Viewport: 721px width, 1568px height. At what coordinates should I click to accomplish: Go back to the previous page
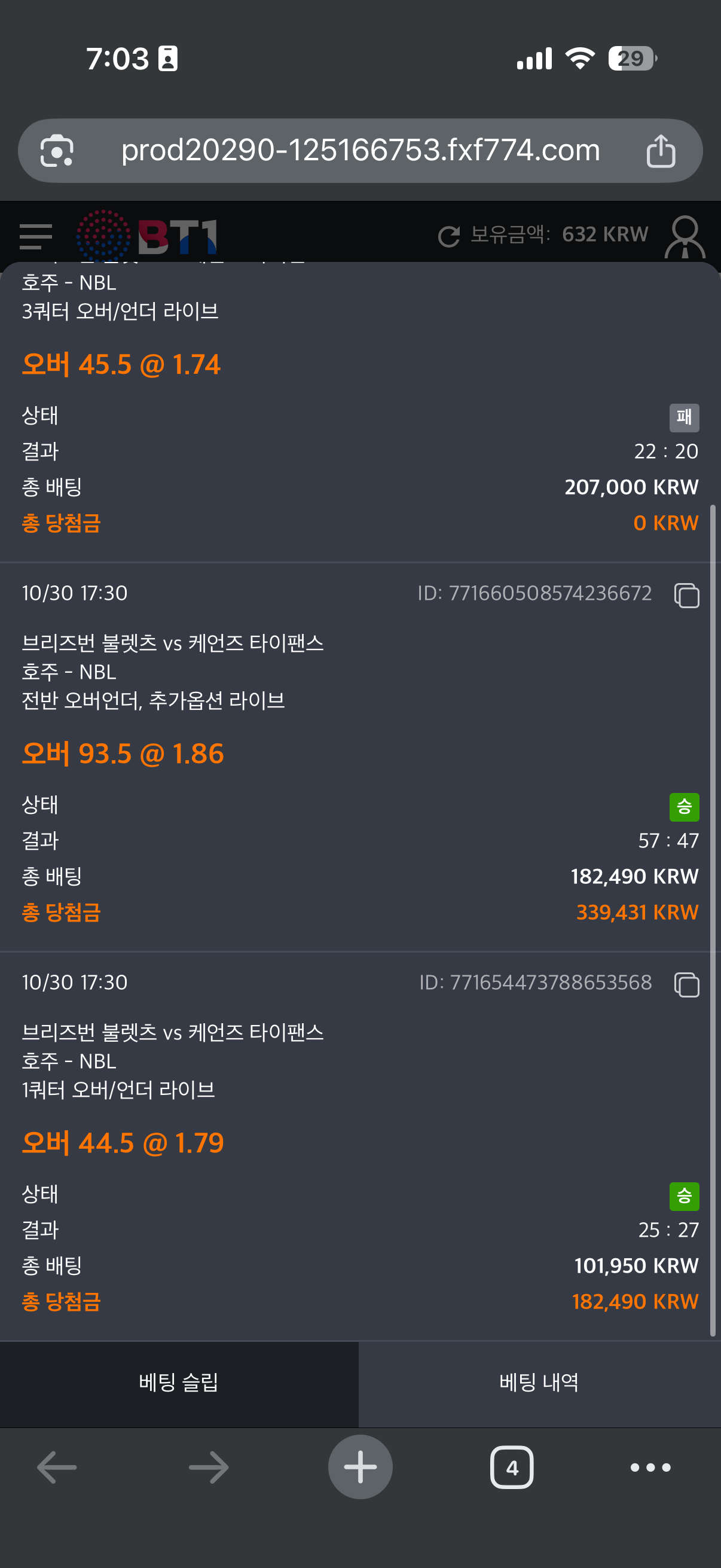pyautogui.click(x=57, y=1467)
